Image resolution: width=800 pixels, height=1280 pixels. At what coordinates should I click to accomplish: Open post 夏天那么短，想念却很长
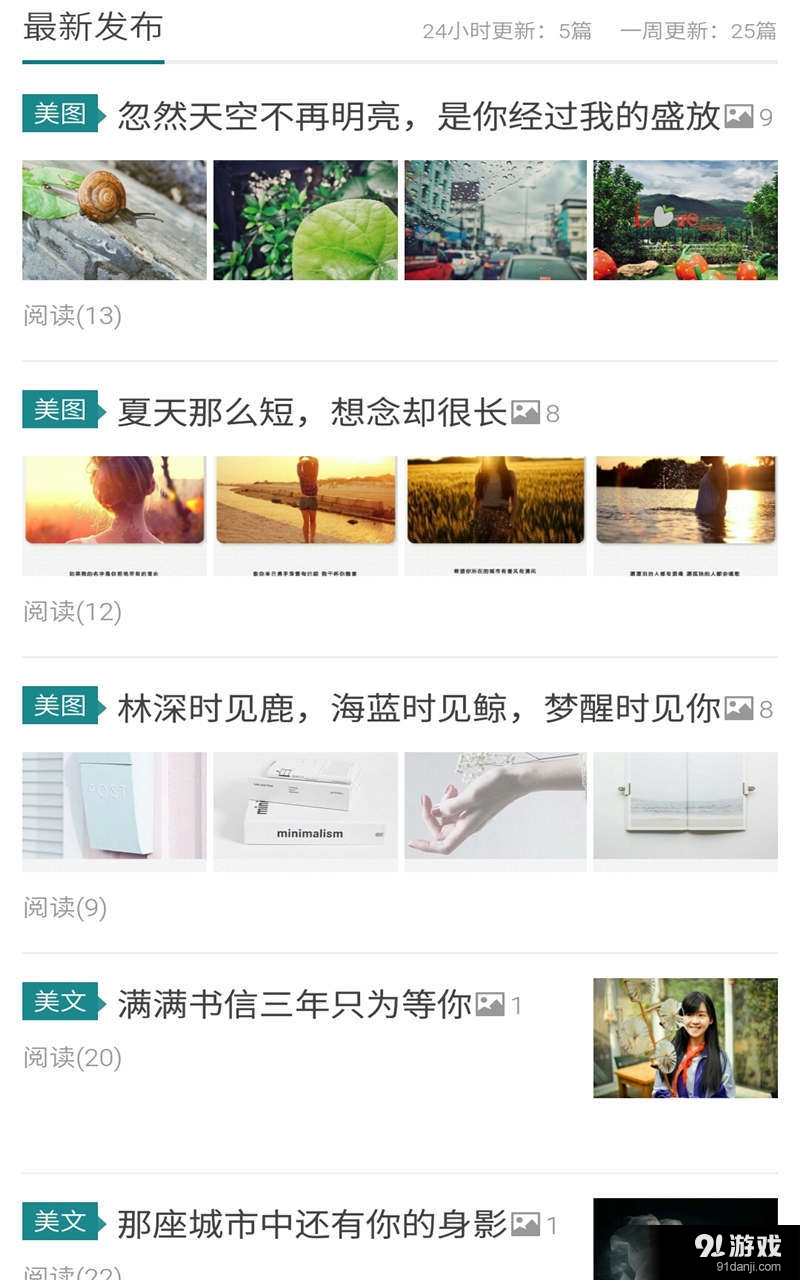point(312,412)
